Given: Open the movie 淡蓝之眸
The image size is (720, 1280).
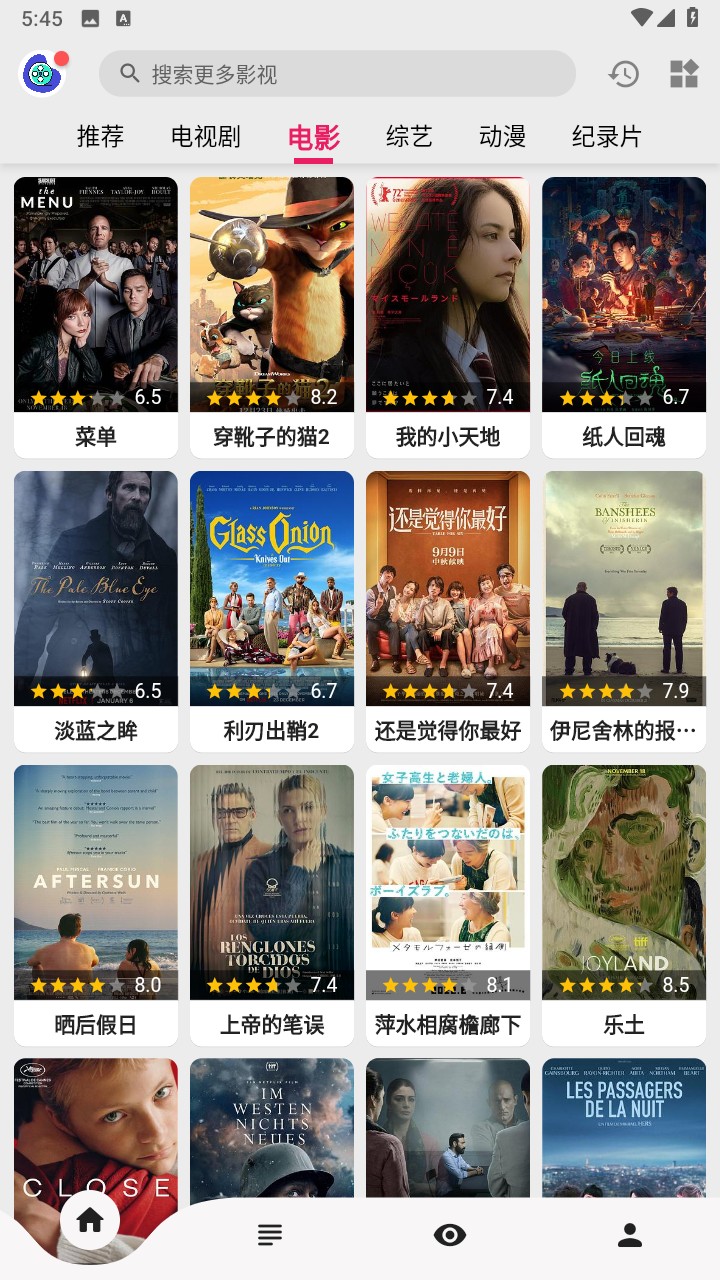Looking at the screenshot, I should tap(96, 609).
